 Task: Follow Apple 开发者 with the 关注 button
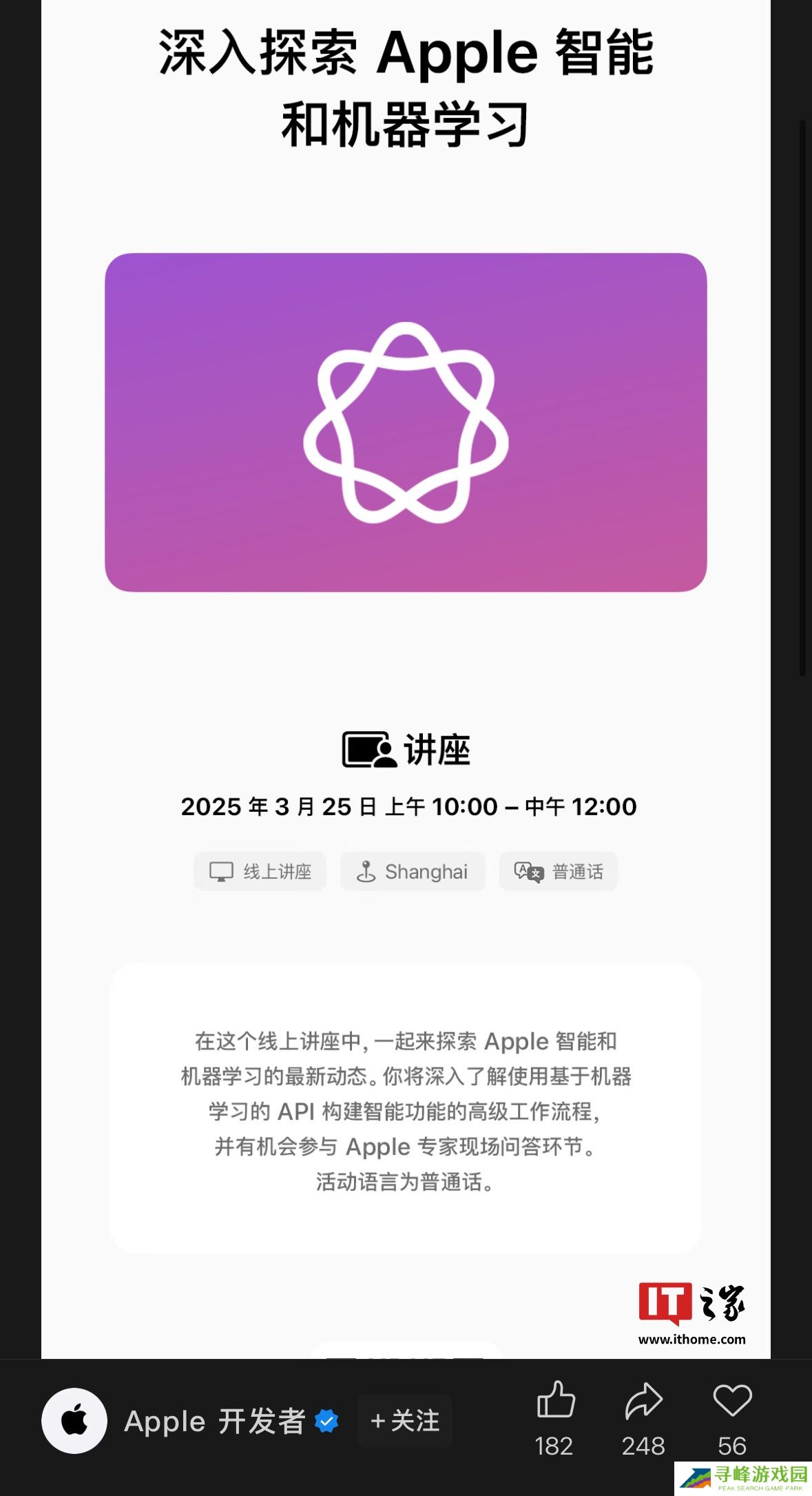pyautogui.click(x=405, y=1420)
